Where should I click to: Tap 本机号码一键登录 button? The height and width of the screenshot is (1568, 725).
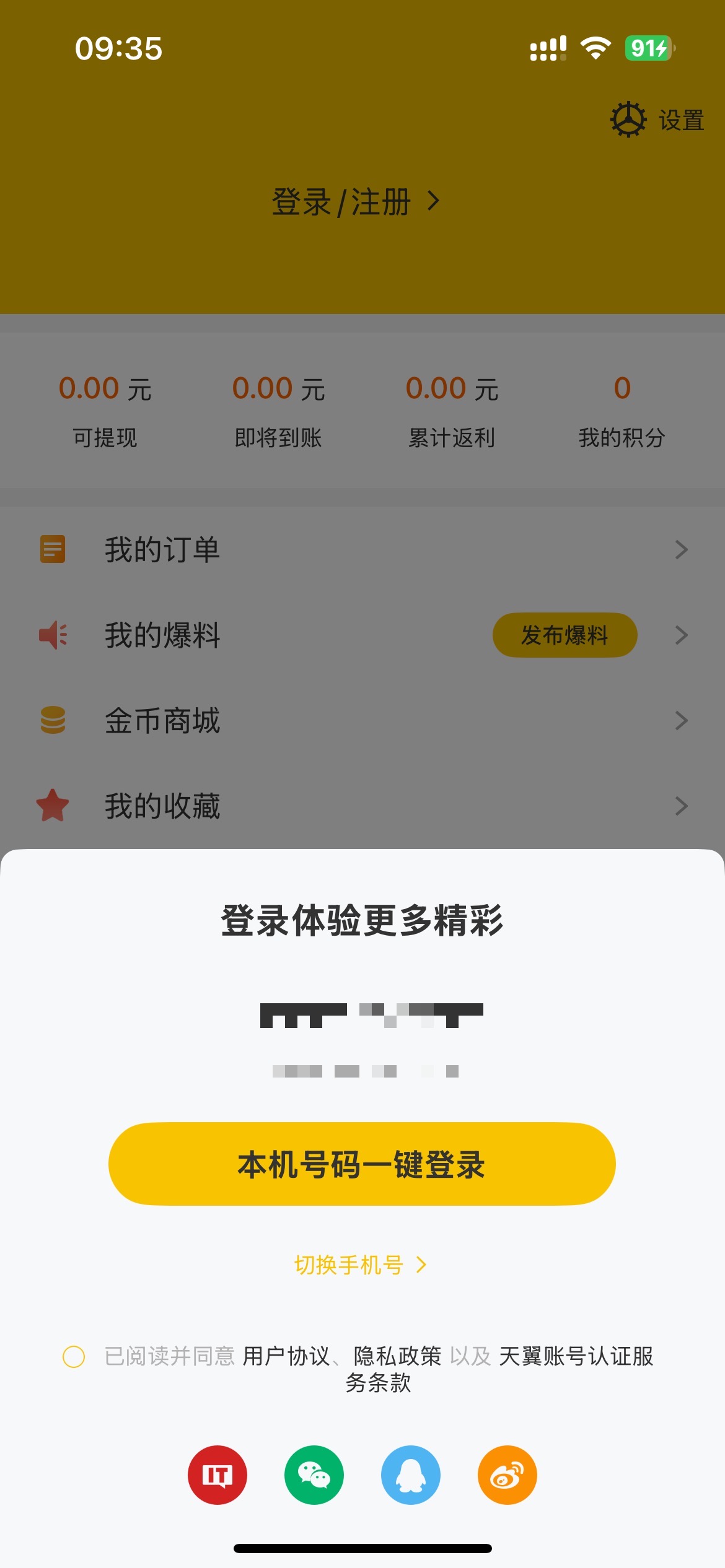(362, 1164)
